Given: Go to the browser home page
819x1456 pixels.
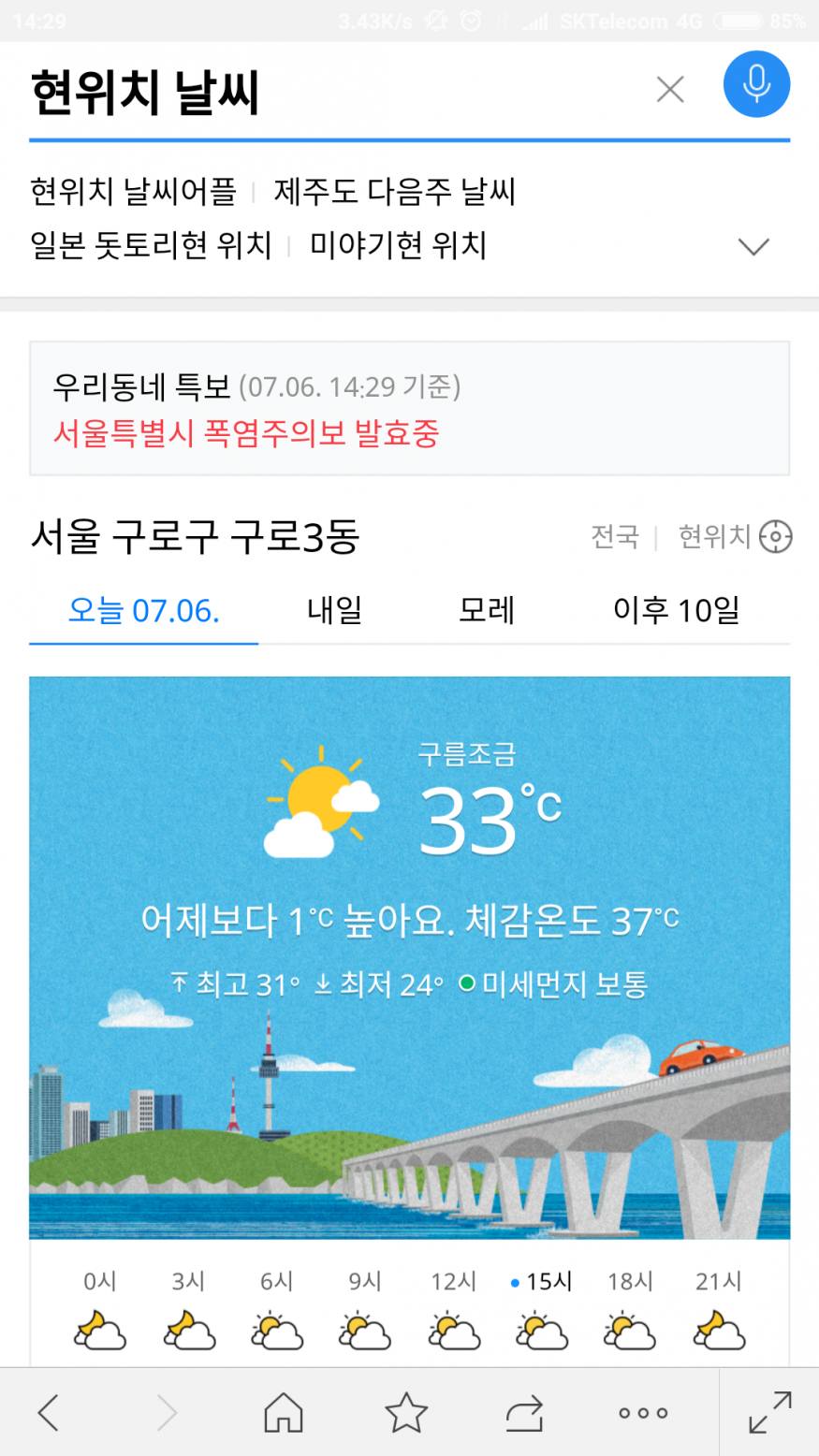Looking at the screenshot, I should click(x=284, y=1412).
